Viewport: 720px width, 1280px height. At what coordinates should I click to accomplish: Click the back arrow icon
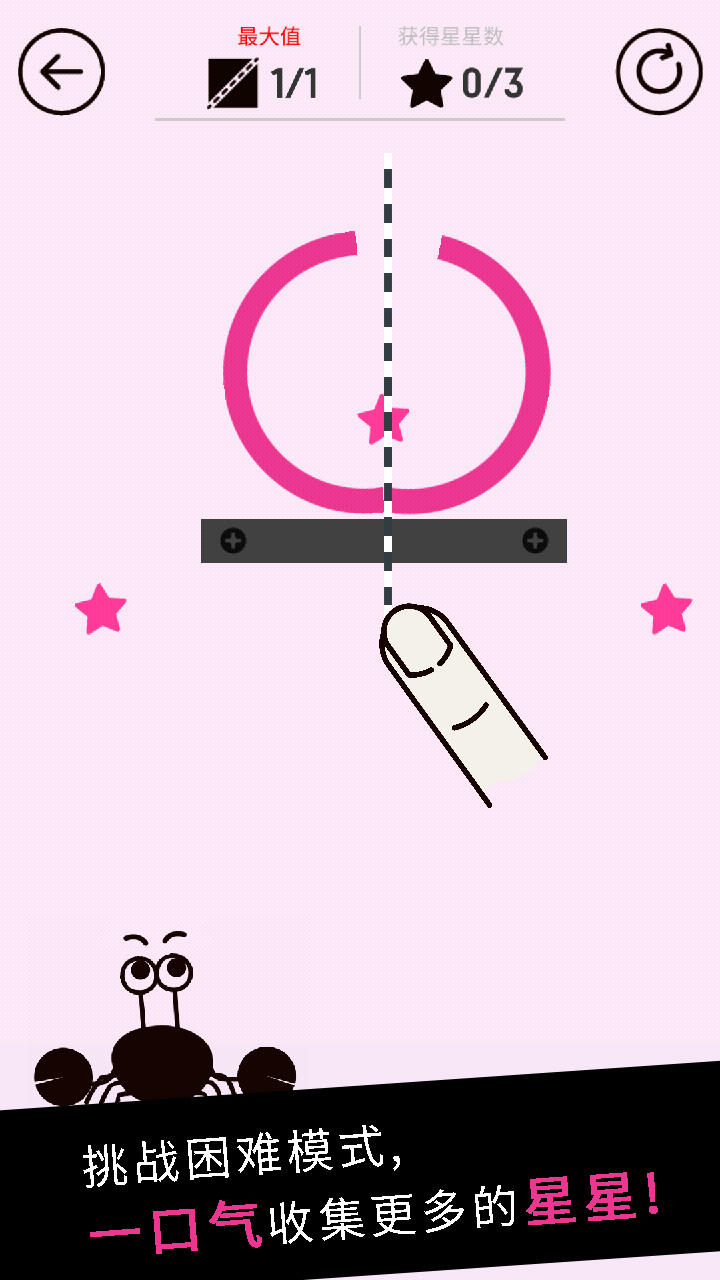point(61,72)
